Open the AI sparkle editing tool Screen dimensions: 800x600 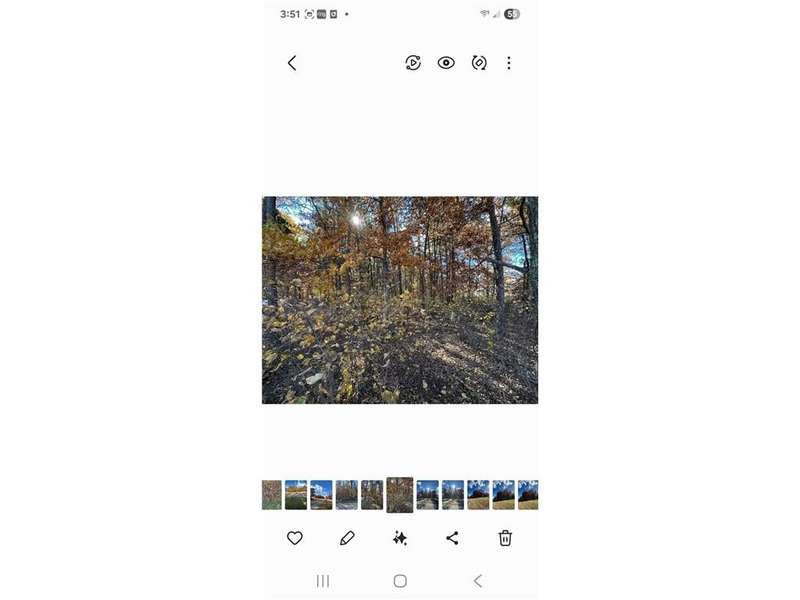tap(400, 538)
